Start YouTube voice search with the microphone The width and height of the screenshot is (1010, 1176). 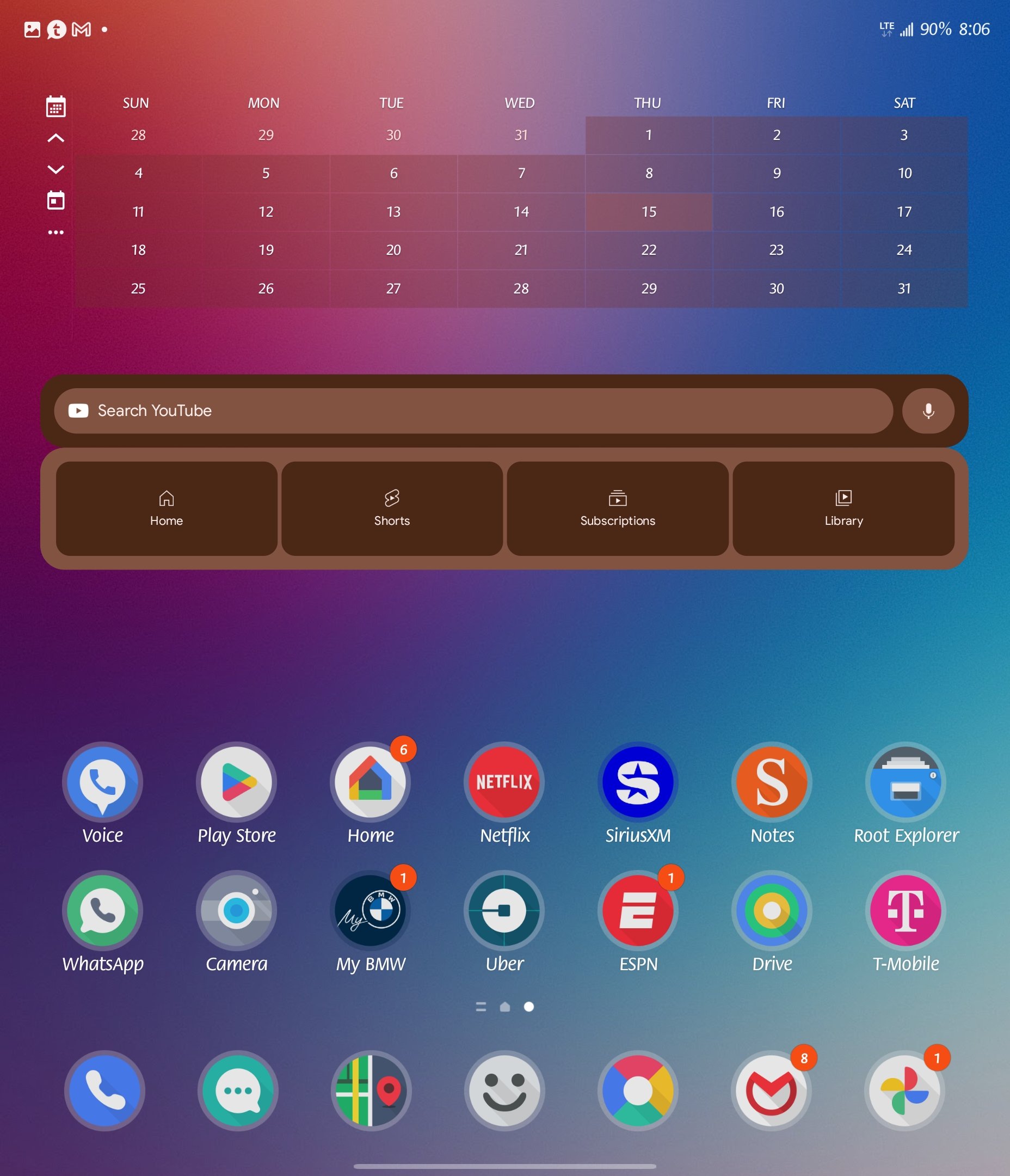click(x=928, y=411)
